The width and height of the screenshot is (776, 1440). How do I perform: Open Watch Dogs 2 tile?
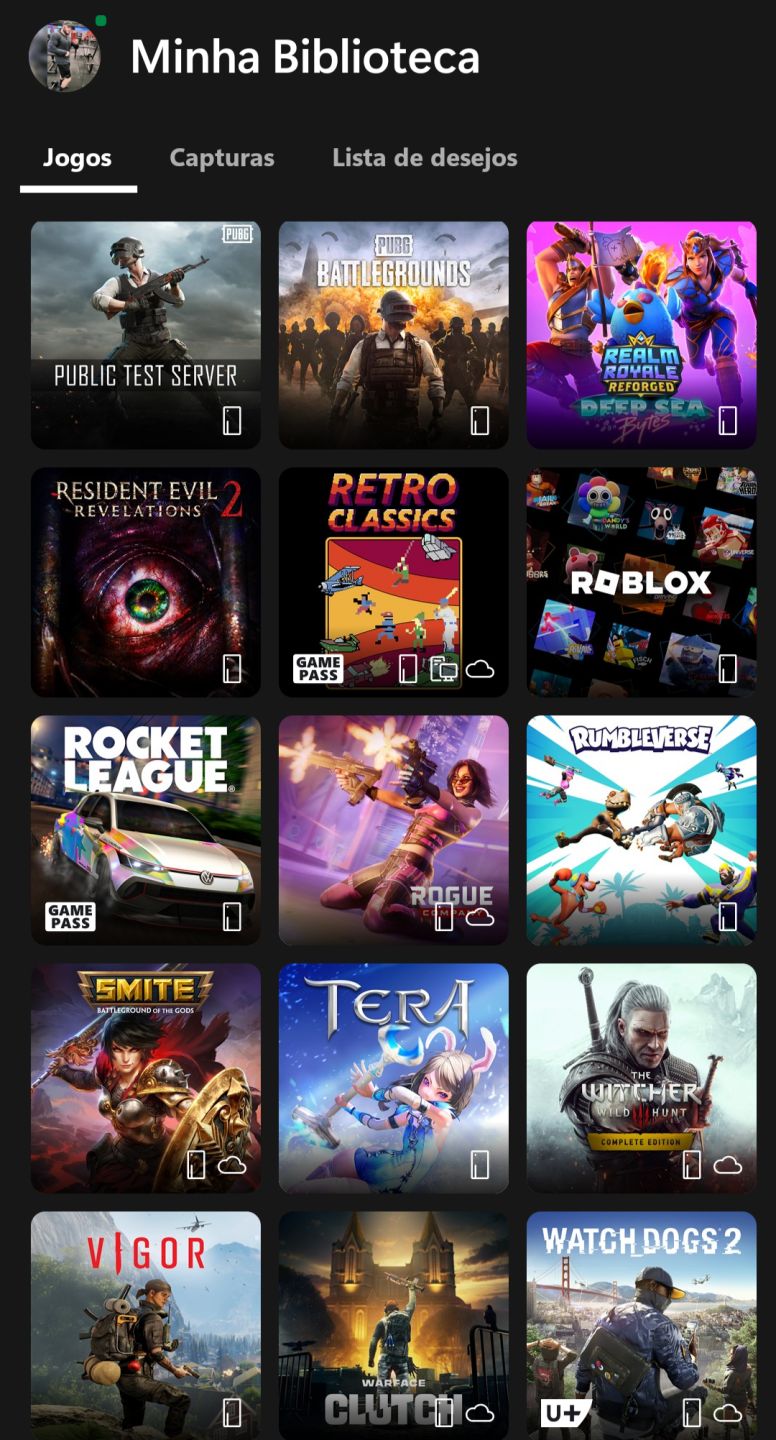642,1326
